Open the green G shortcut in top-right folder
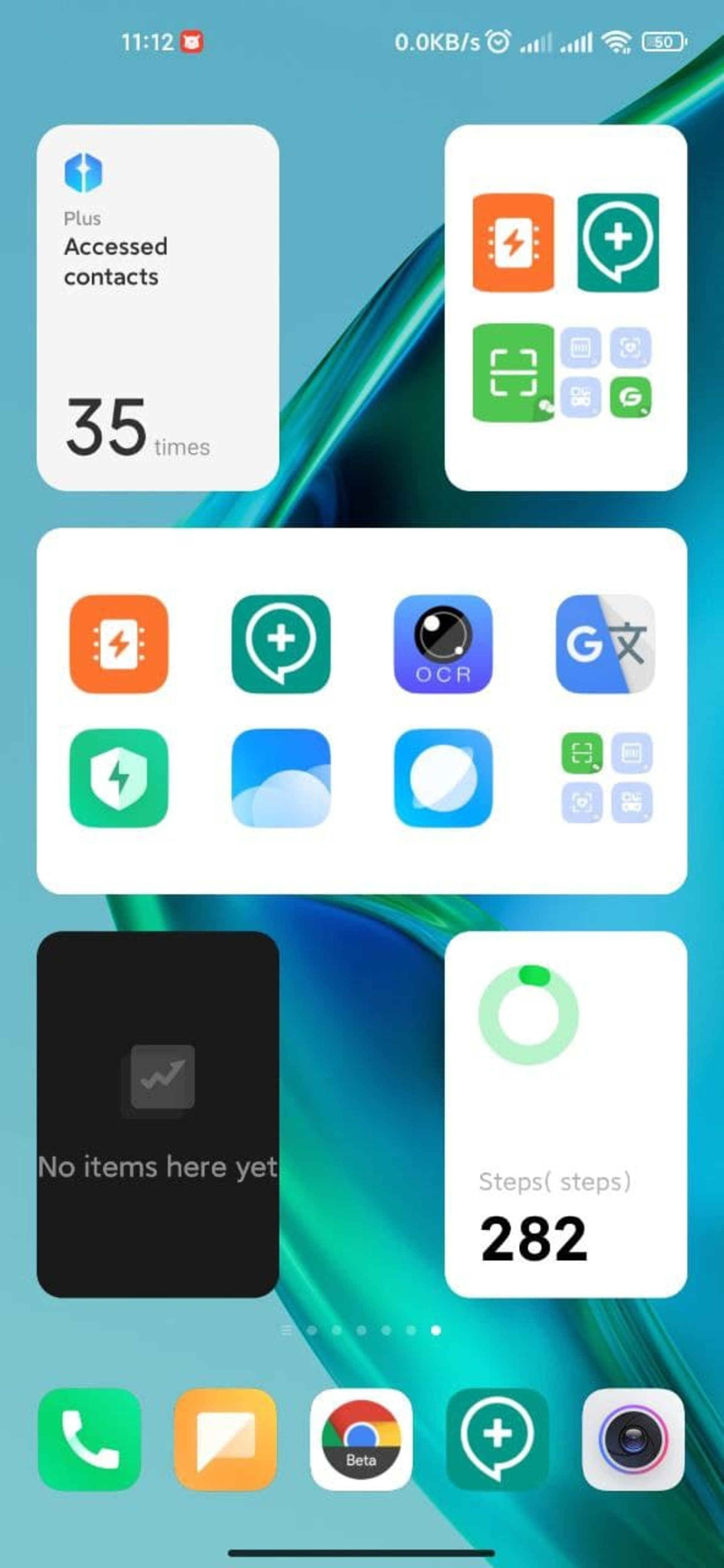724x1568 pixels. click(630, 397)
